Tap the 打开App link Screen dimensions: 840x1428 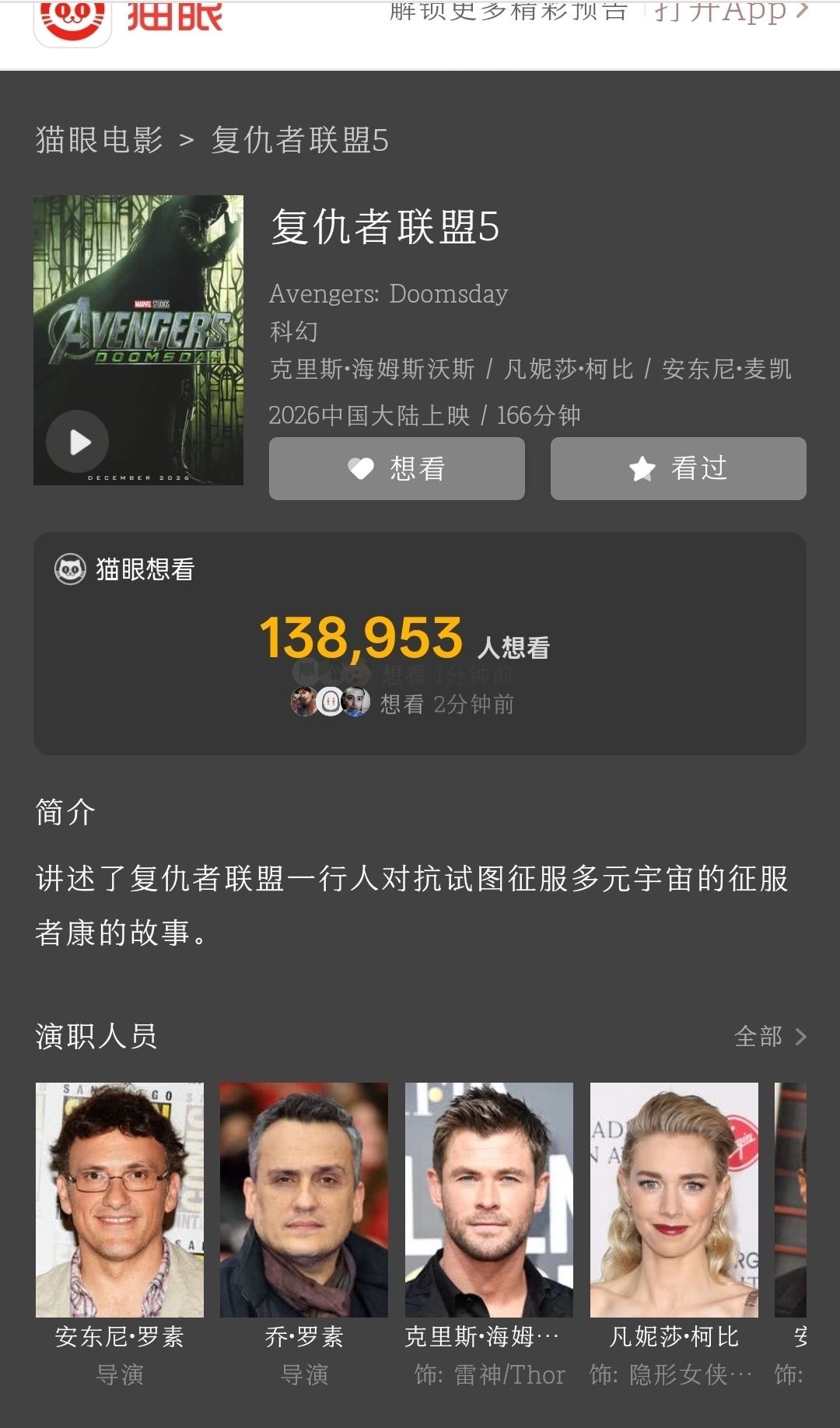tap(731, 12)
